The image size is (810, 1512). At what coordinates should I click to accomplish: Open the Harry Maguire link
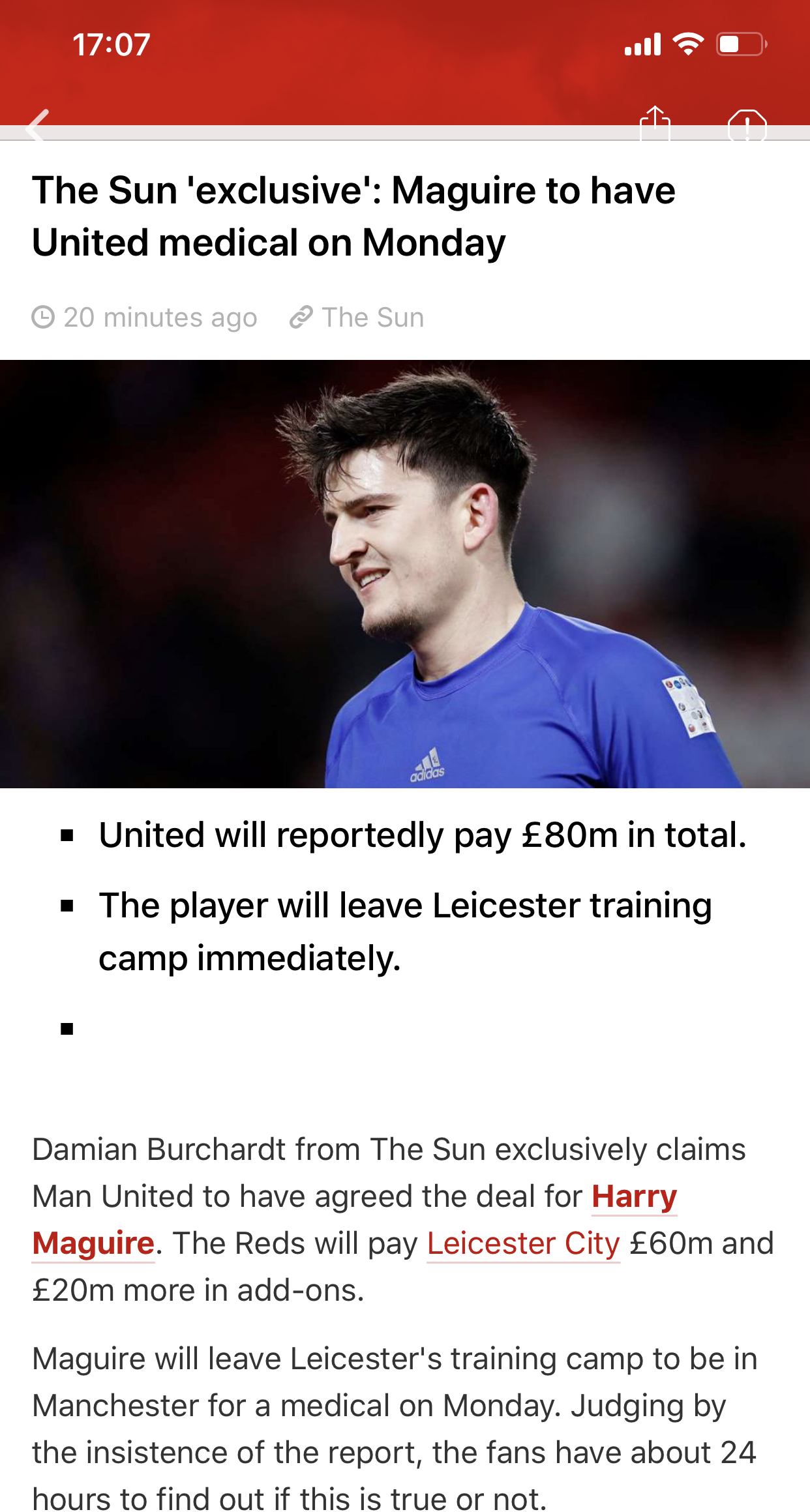pos(634,1196)
